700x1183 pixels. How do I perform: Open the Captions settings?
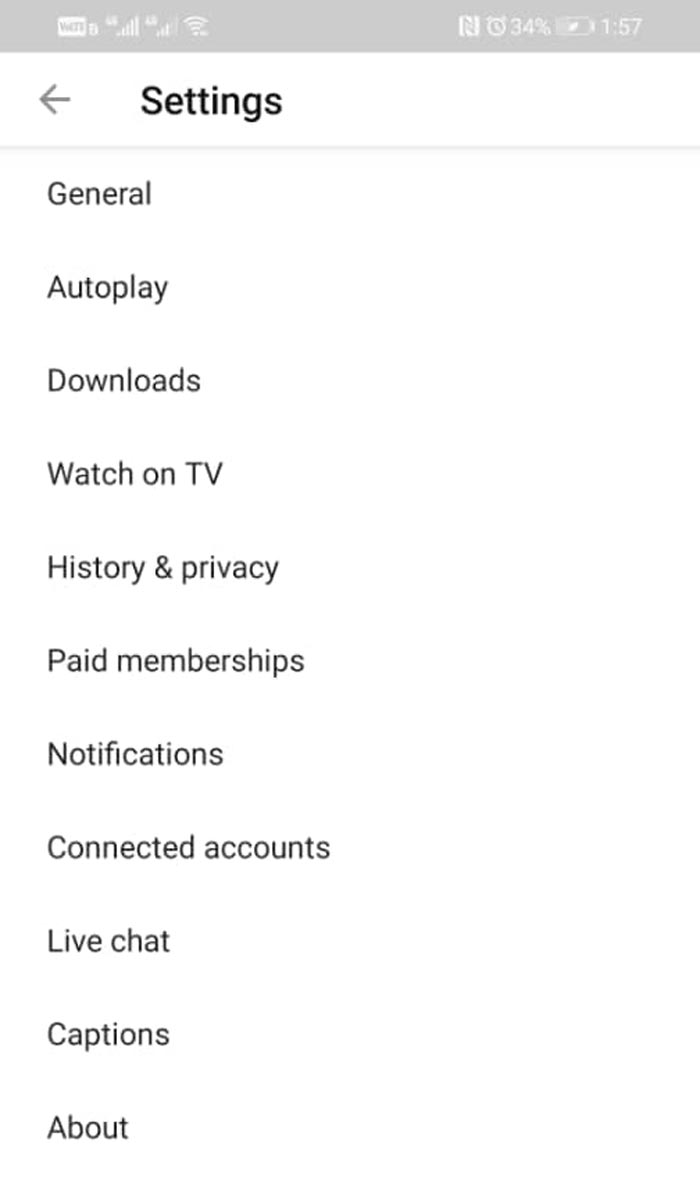109,1034
